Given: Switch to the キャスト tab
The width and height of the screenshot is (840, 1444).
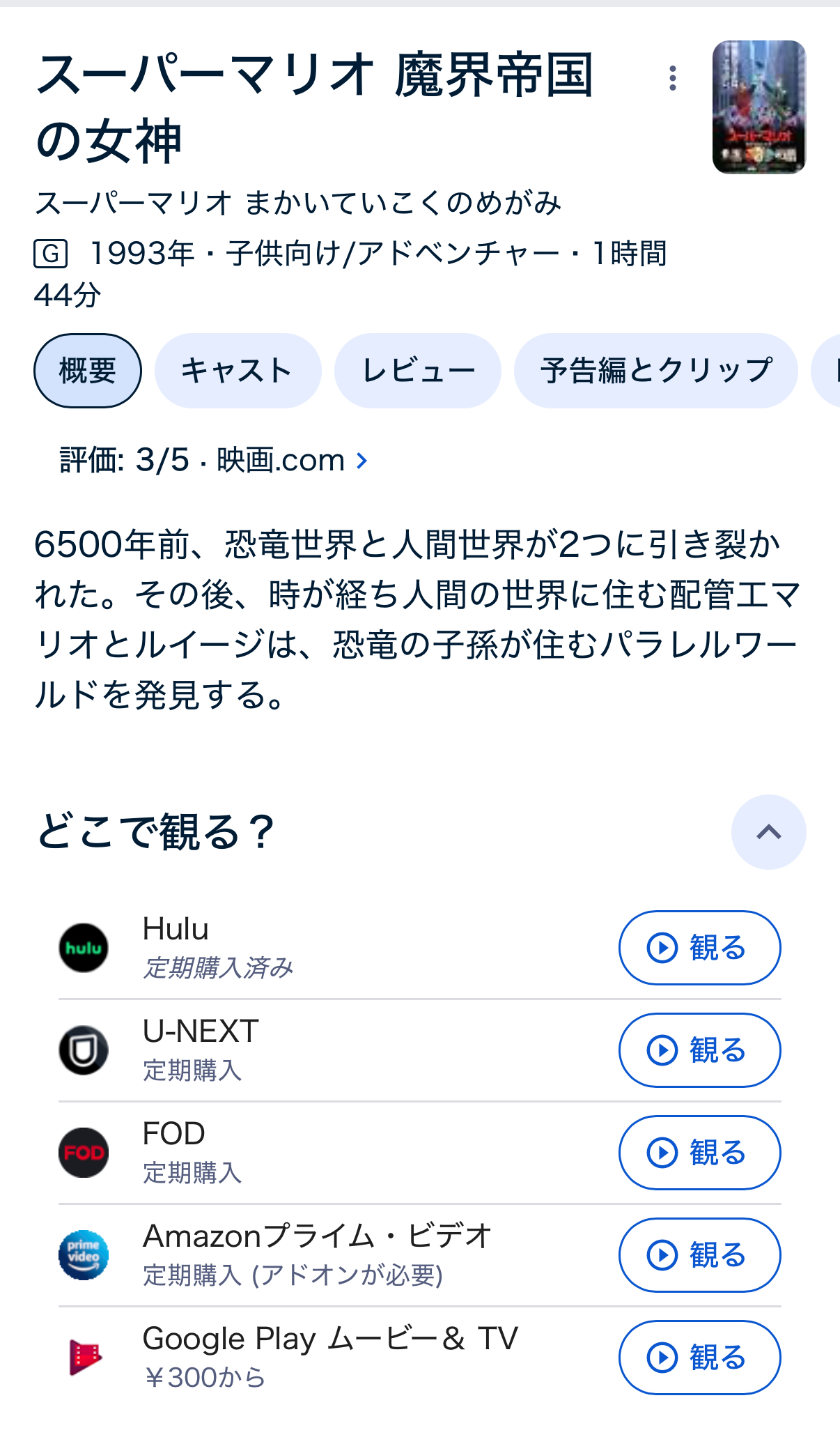Looking at the screenshot, I should coord(238,371).
